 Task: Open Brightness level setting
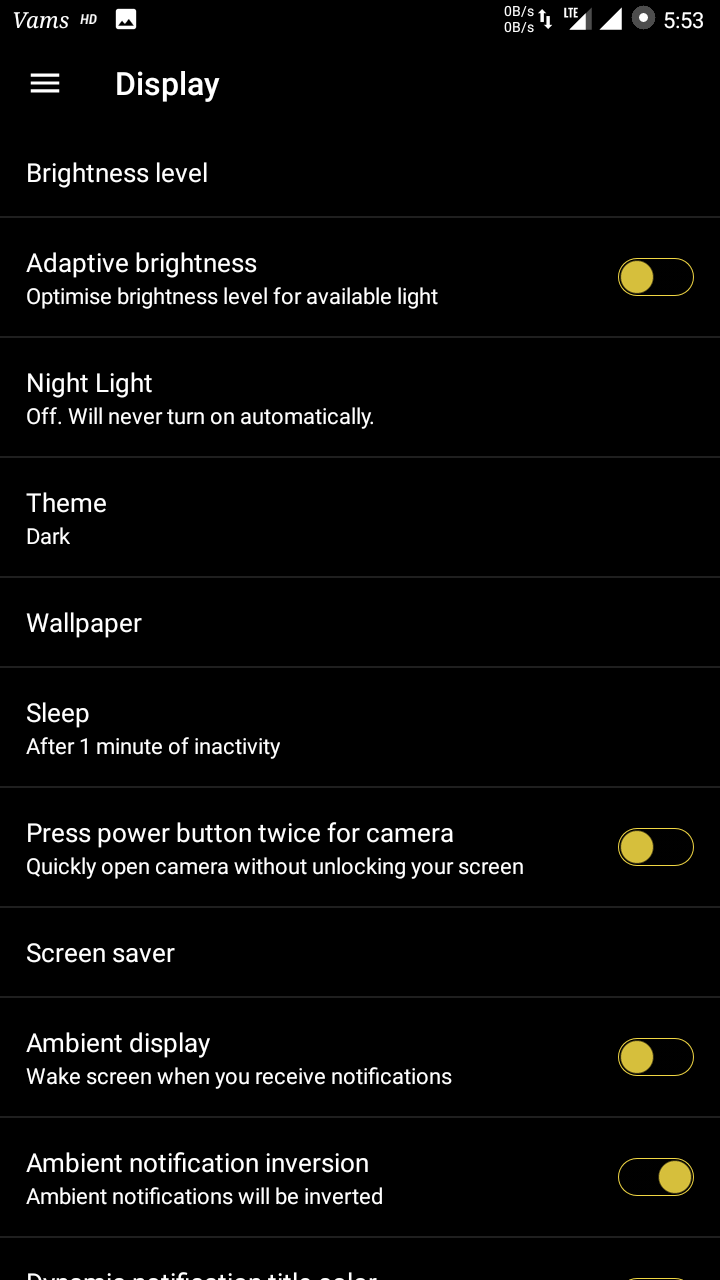click(360, 173)
